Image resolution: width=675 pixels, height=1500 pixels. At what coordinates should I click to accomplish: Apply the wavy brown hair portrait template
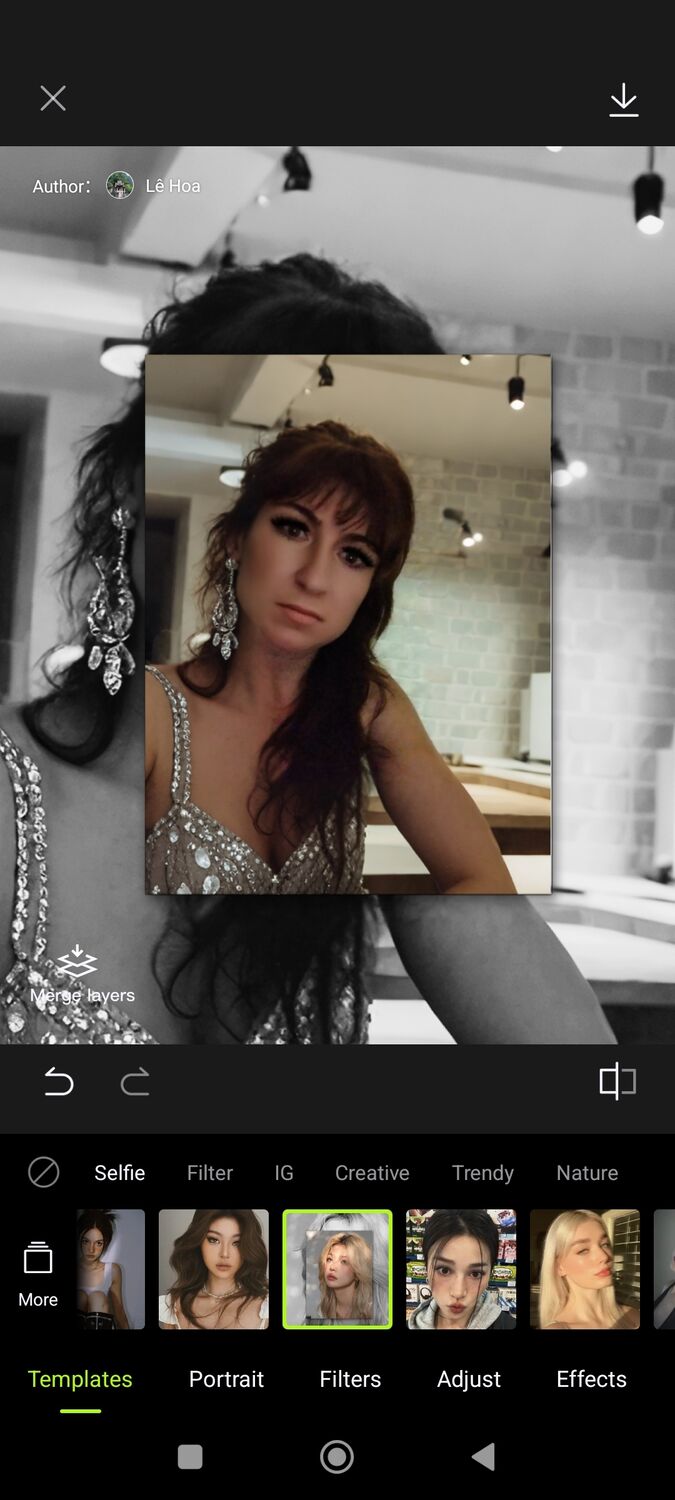[x=213, y=1269]
